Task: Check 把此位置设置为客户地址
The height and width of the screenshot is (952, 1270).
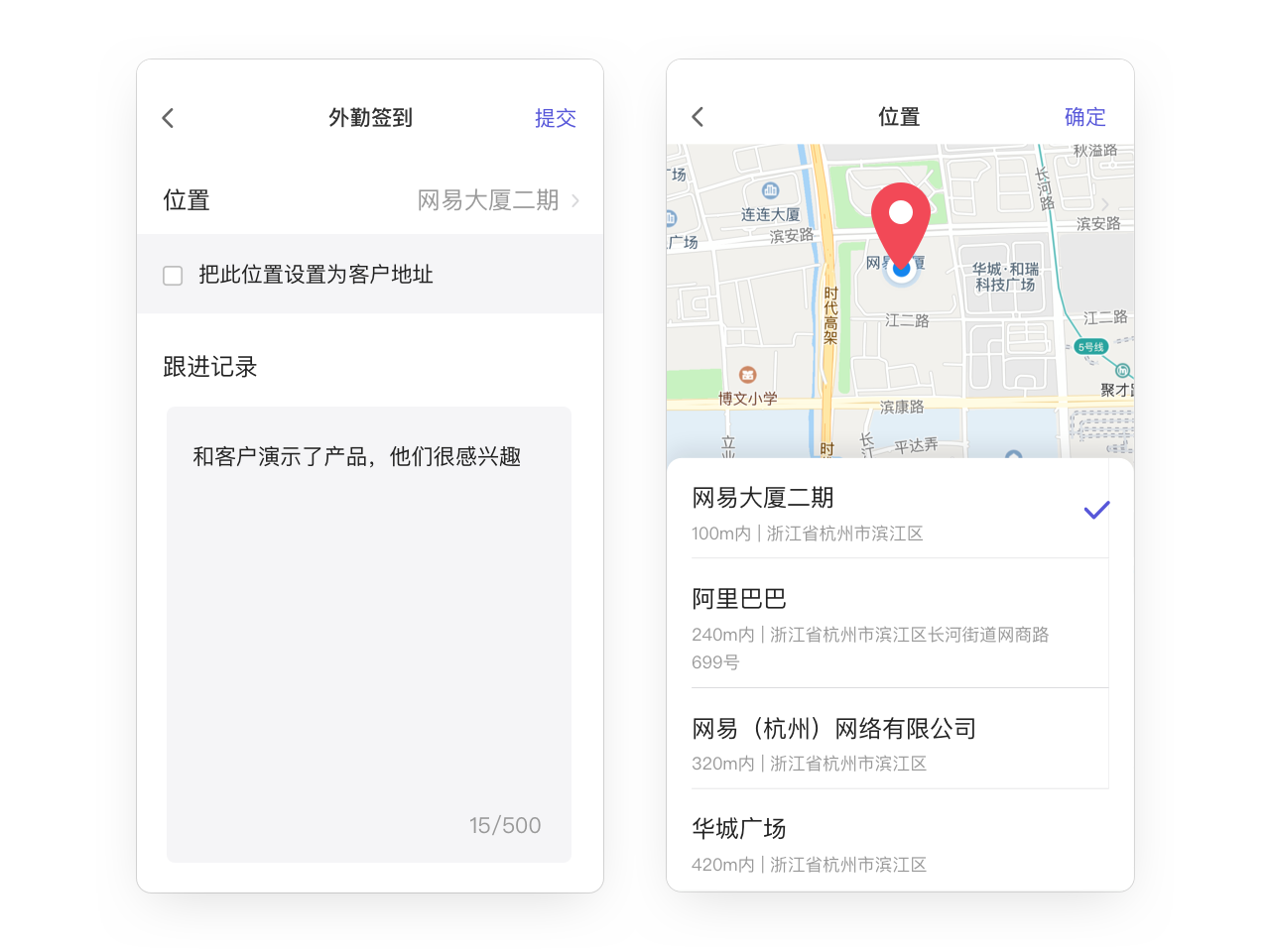Action: tap(174, 276)
